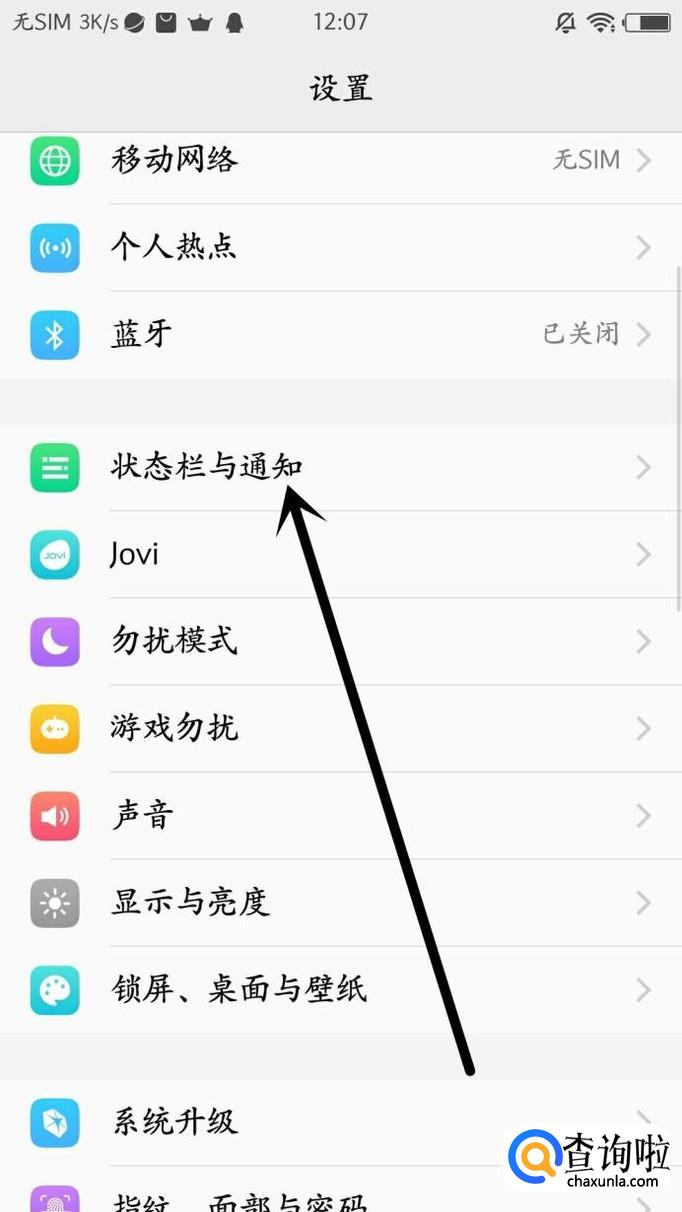
Task: Open 蓝牙 settings
Action: pos(340,334)
